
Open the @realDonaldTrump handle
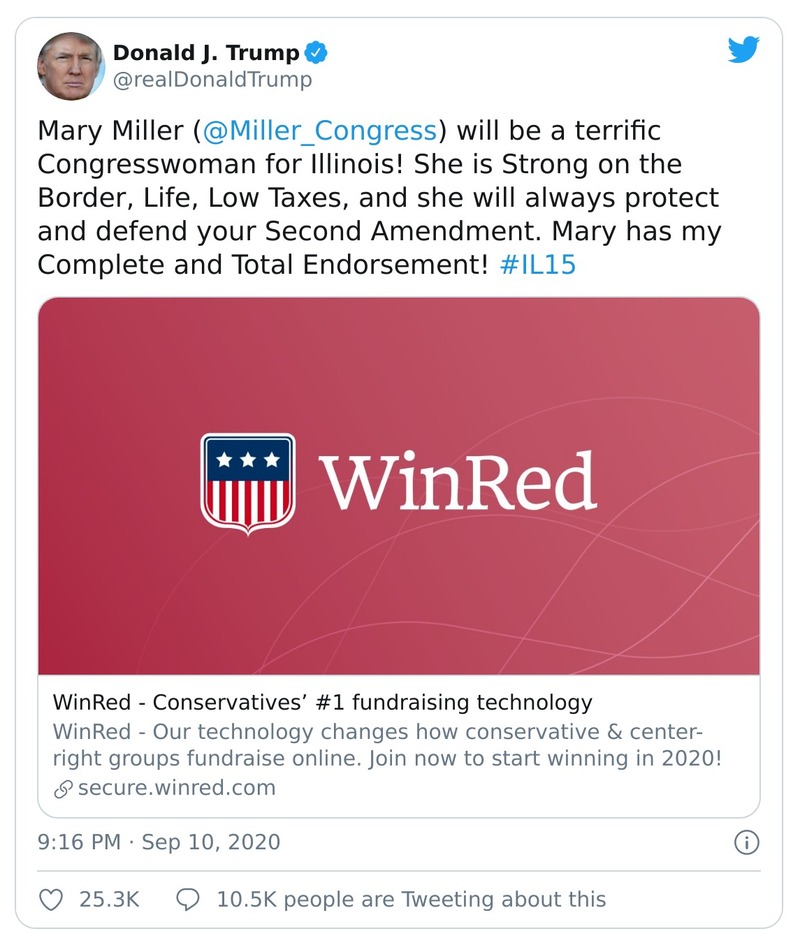click(212, 80)
